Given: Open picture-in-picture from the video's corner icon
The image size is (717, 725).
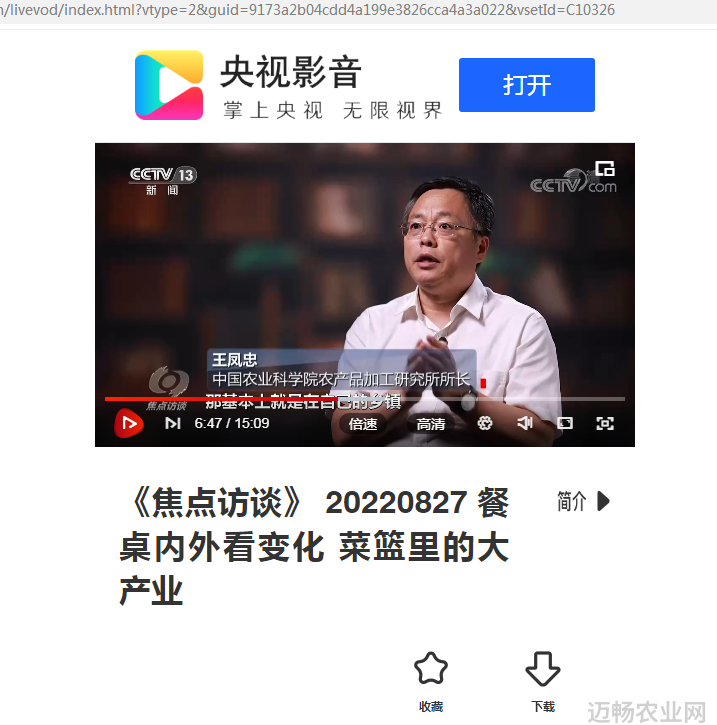Looking at the screenshot, I should (x=604, y=168).
